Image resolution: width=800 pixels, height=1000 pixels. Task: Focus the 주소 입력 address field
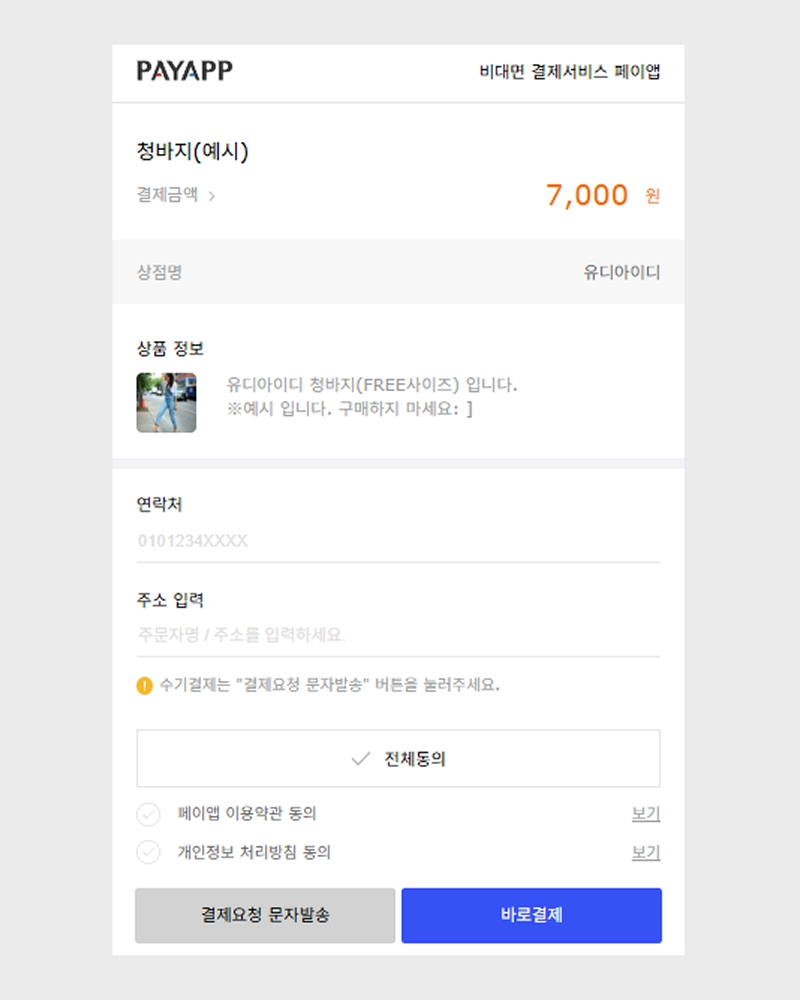[397, 635]
